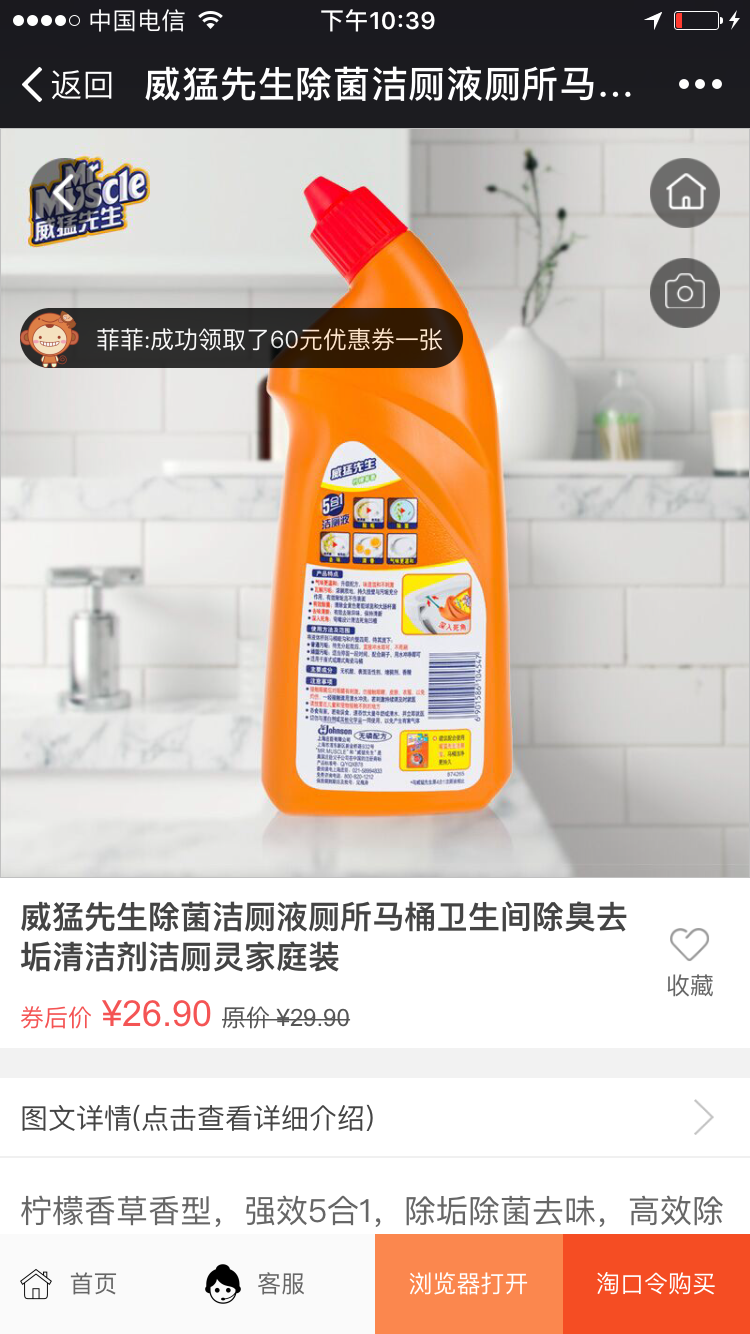Open the three-dot overflow menu

click(x=700, y=85)
